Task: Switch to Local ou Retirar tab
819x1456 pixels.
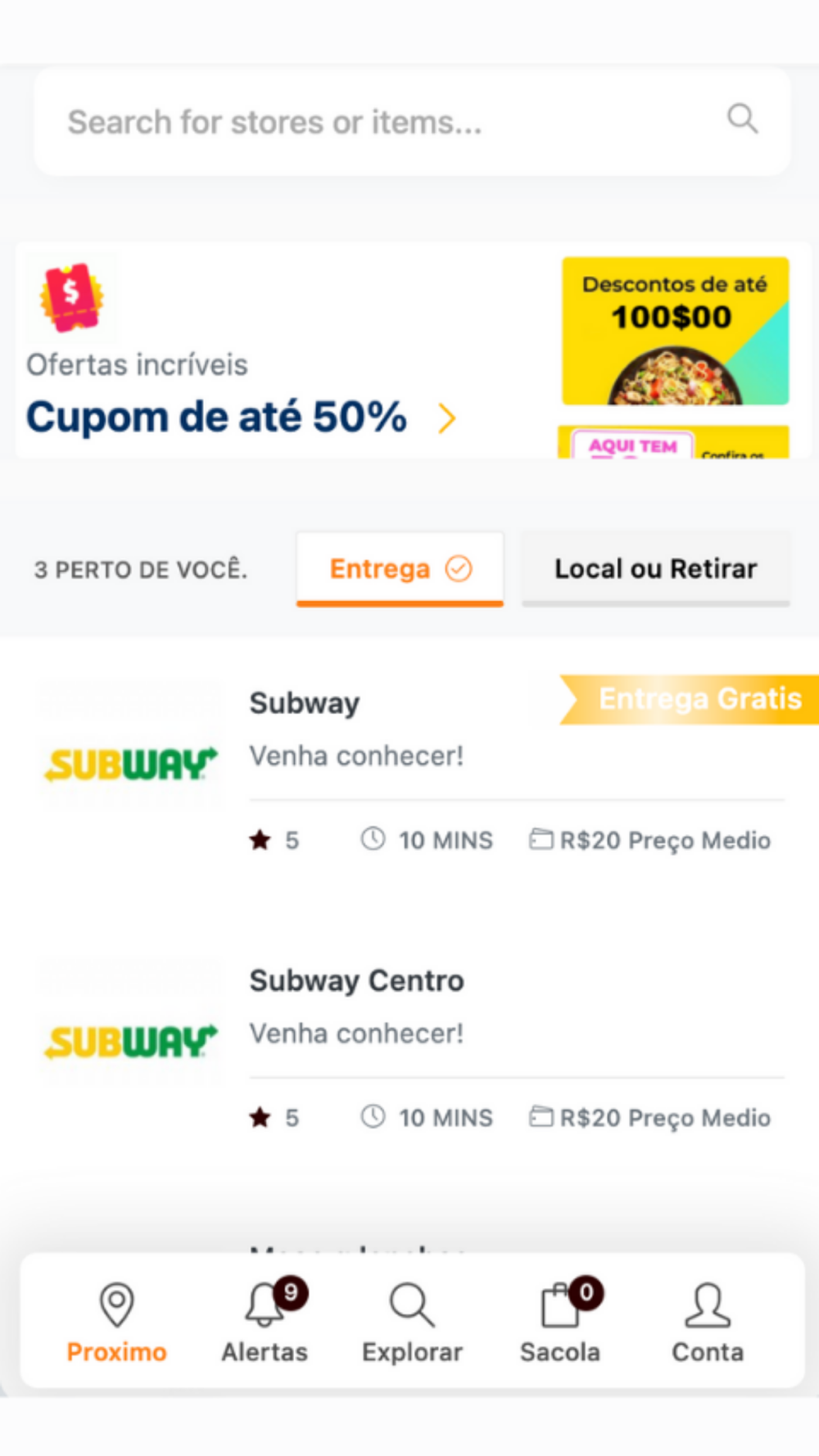Action: [656, 568]
